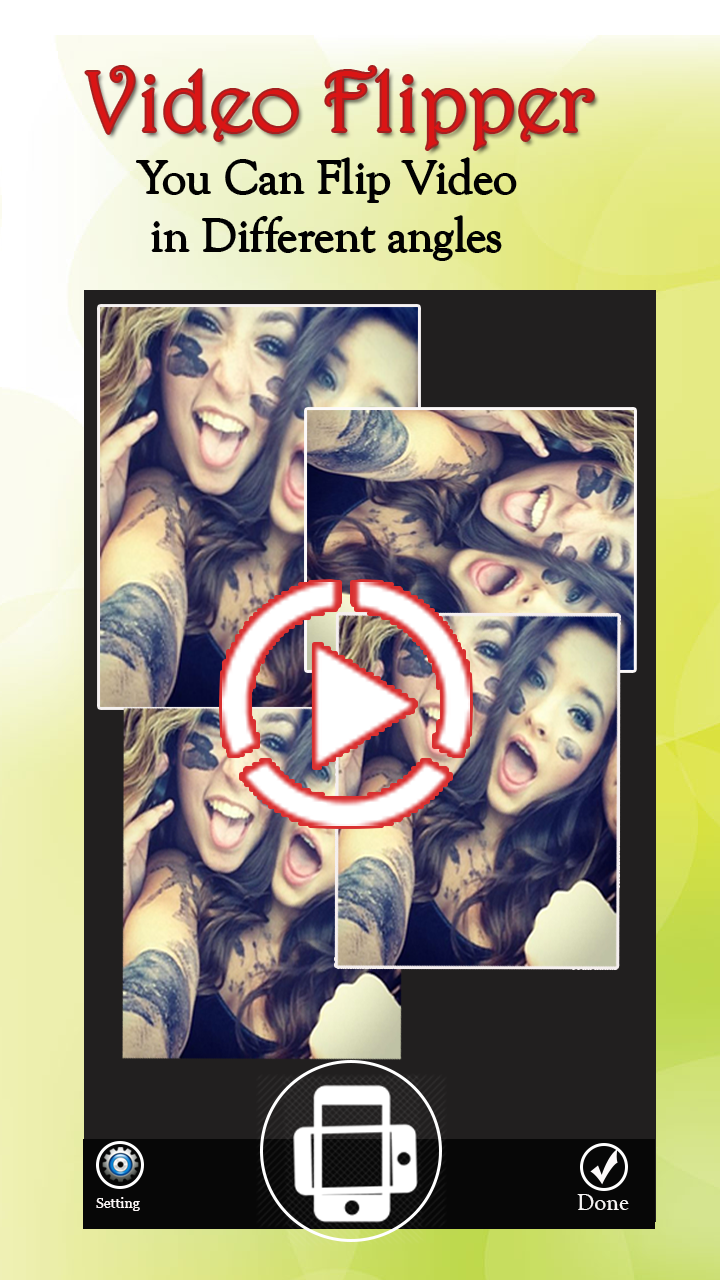
Task: Click the Setting text label
Action: point(118,1204)
